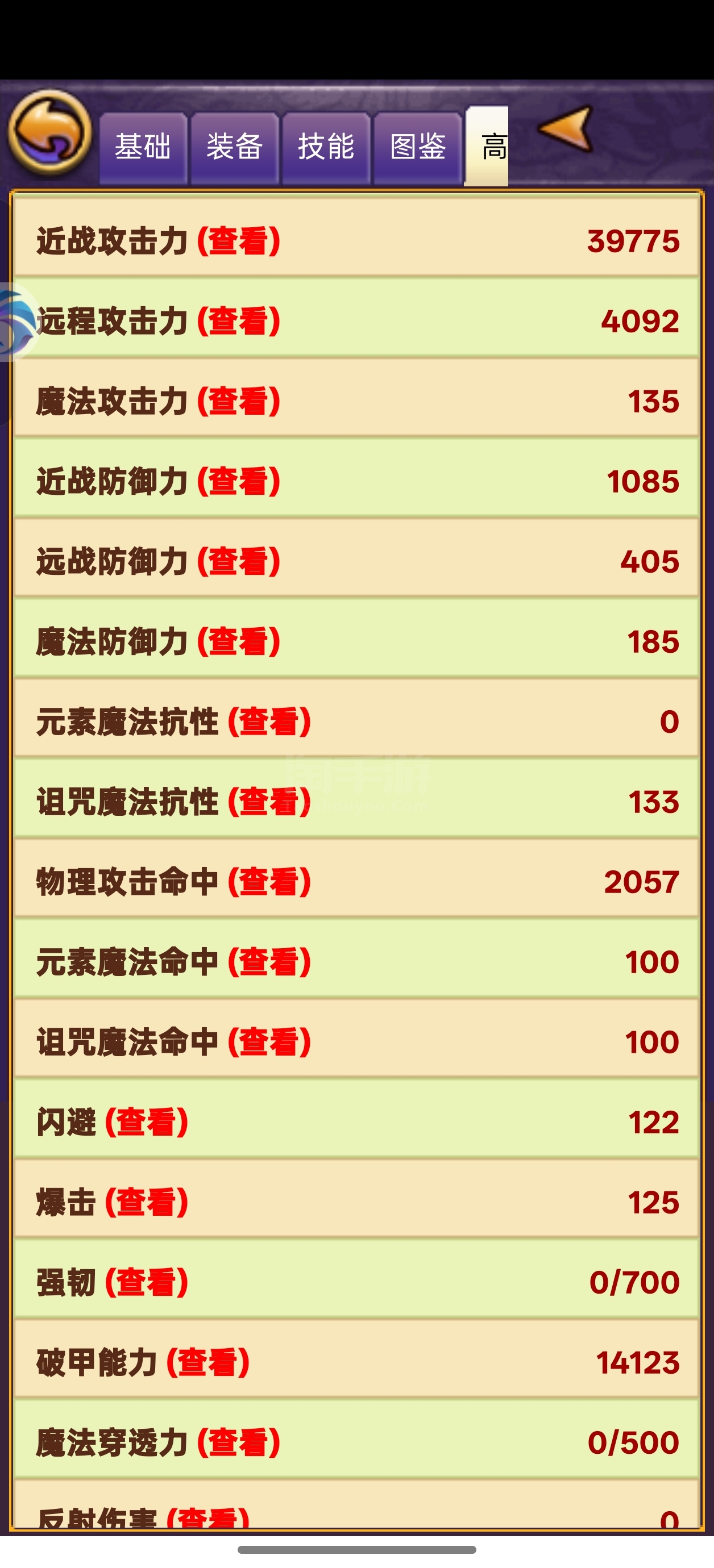Tap 查看 for 远战防御力

coord(239,561)
